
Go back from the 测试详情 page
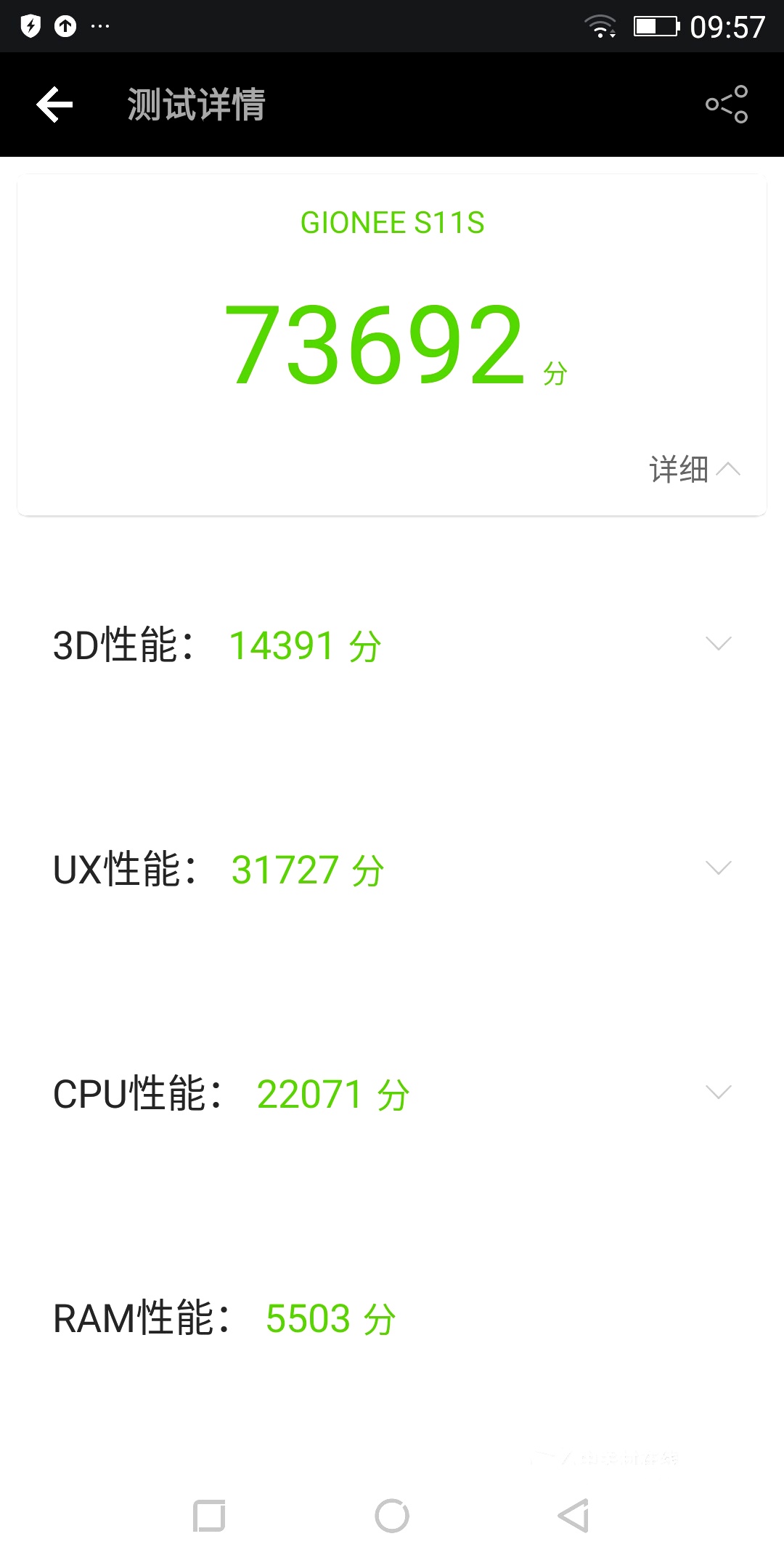click(x=55, y=105)
